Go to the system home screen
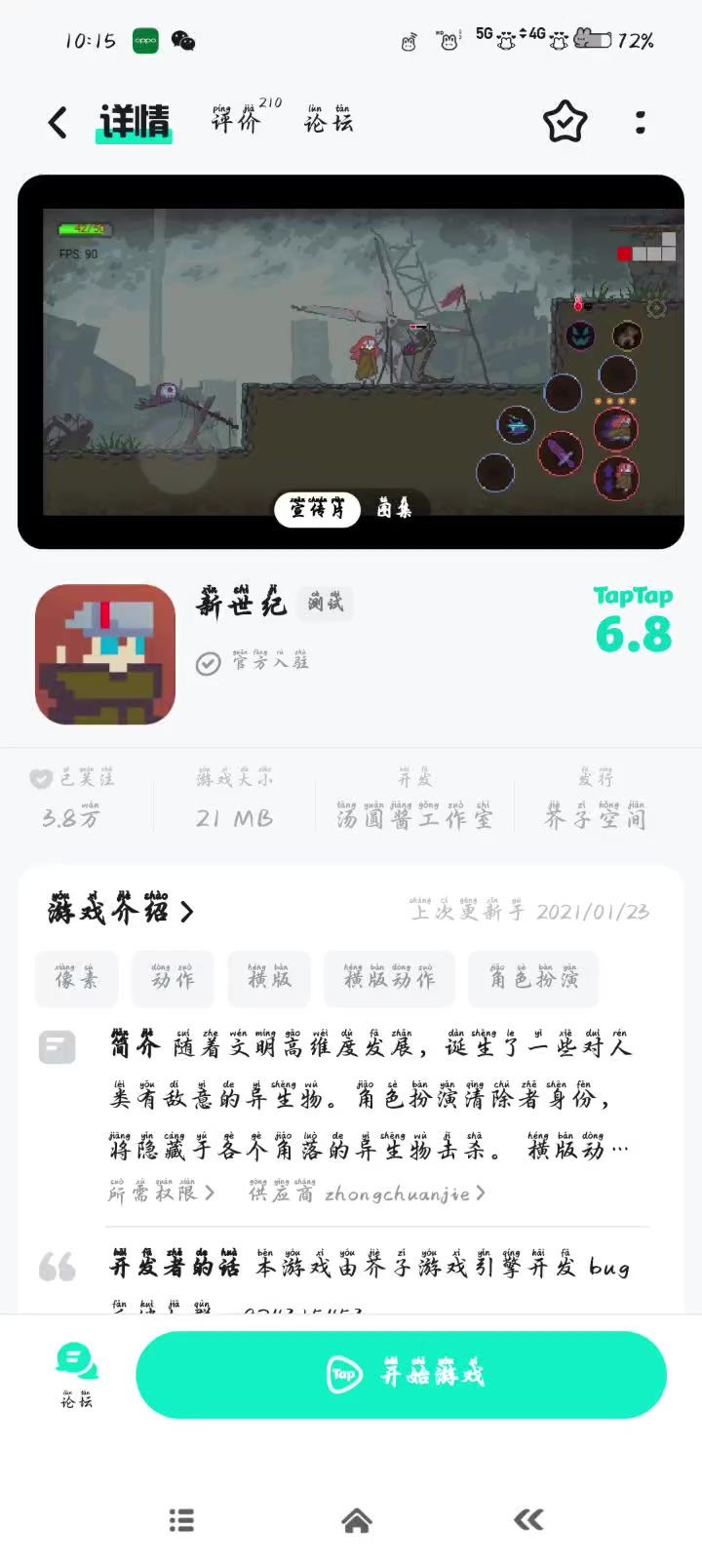This screenshot has height=1568, width=702. point(356,1520)
